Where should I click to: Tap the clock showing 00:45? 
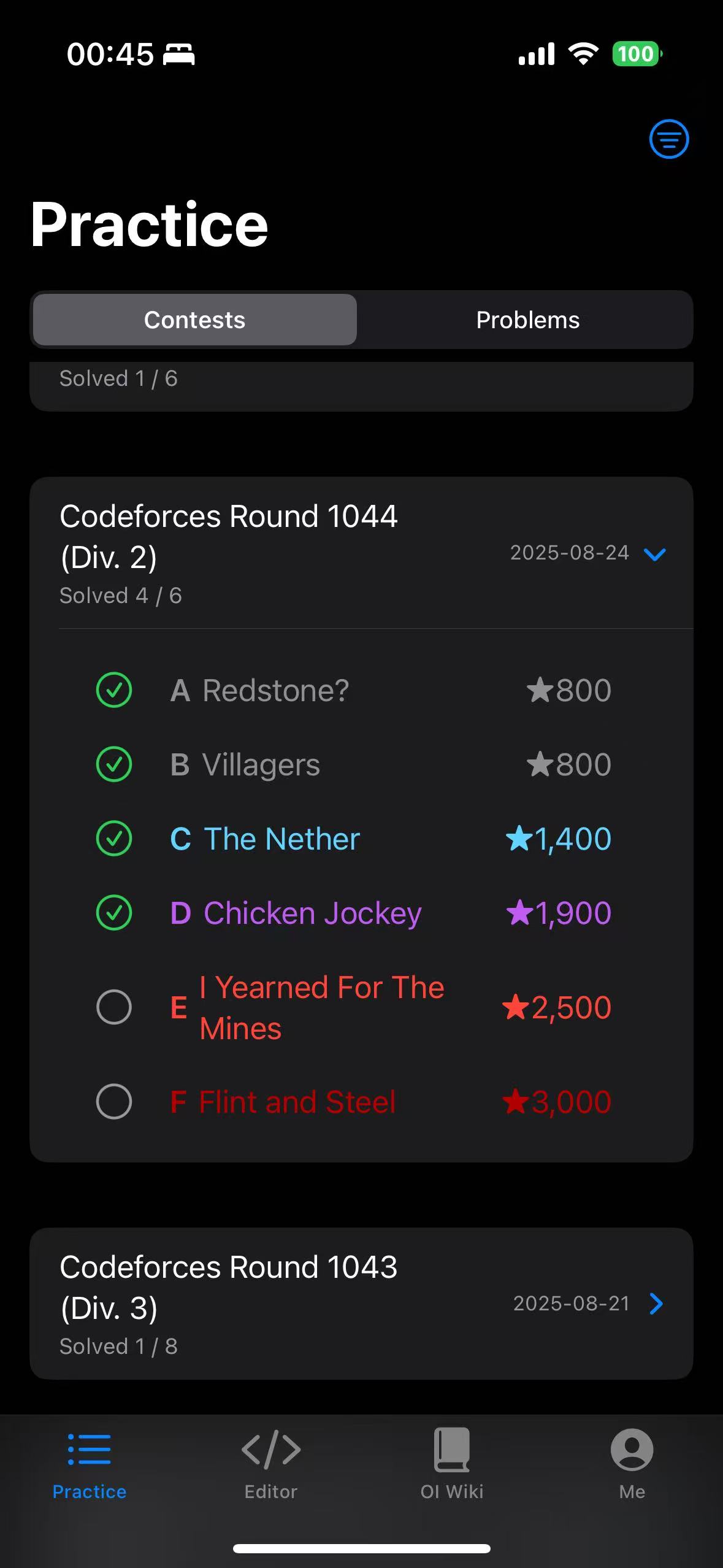[110, 54]
